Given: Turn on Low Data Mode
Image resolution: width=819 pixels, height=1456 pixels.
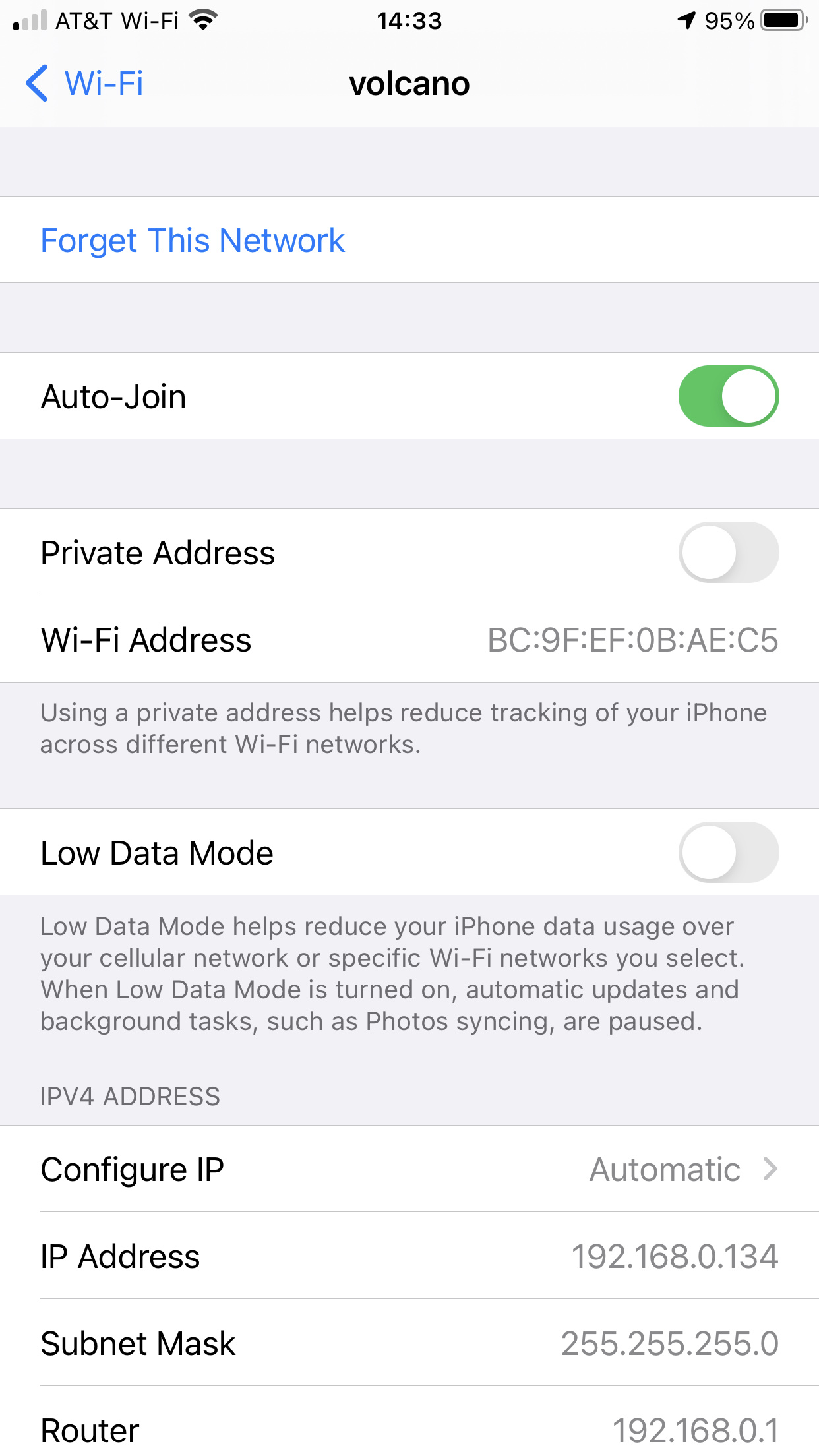Looking at the screenshot, I should point(728,853).
